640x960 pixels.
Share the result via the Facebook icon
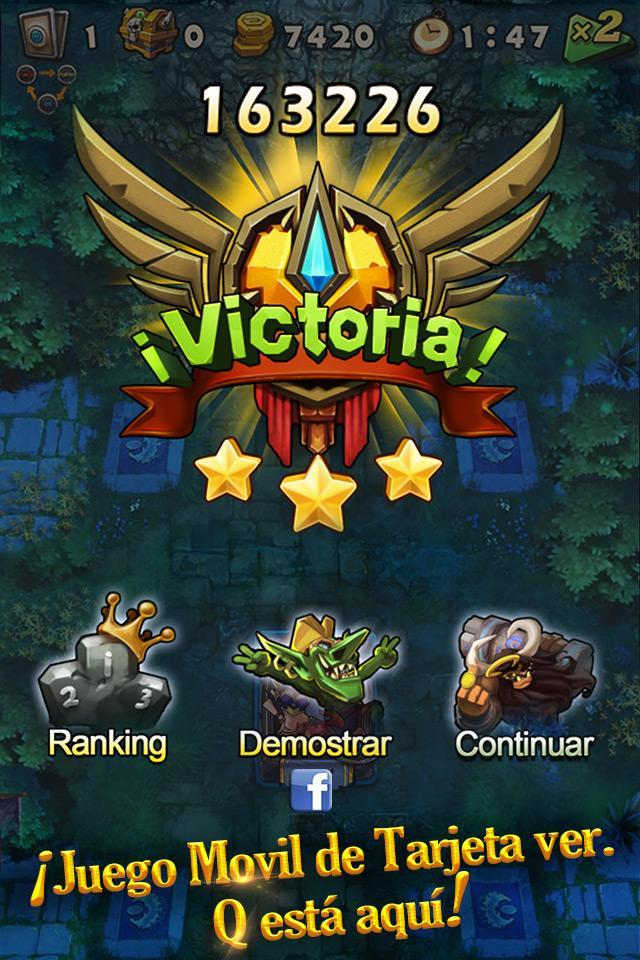(312, 789)
